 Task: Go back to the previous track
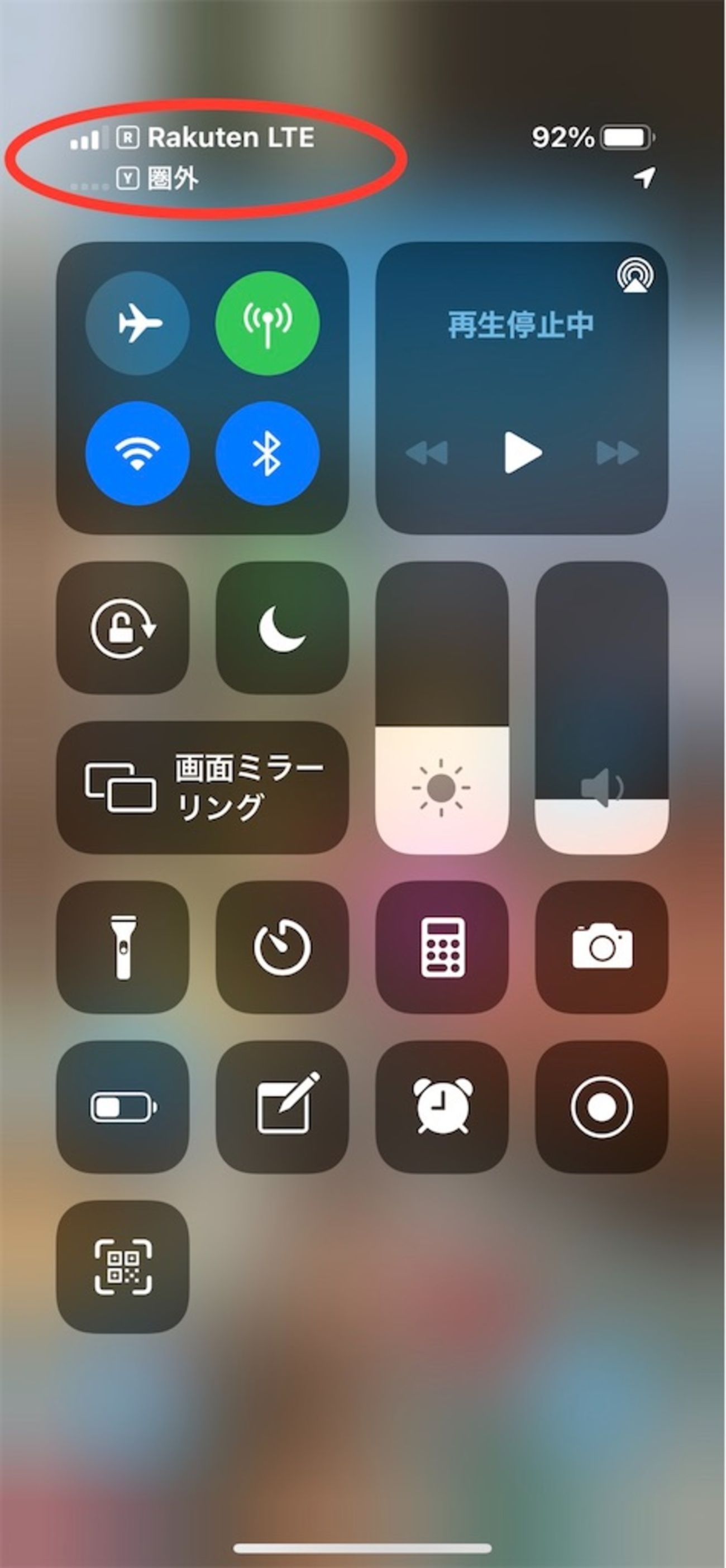click(427, 452)
